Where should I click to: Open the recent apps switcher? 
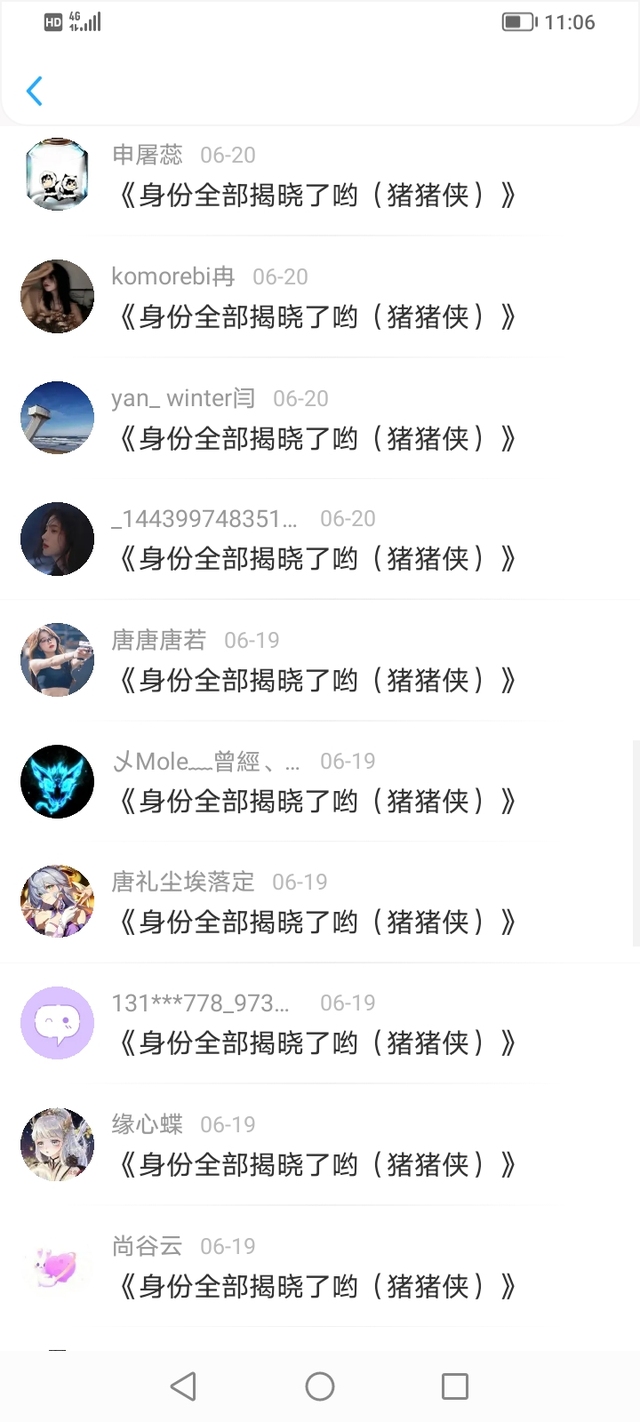click(455, 1386)
